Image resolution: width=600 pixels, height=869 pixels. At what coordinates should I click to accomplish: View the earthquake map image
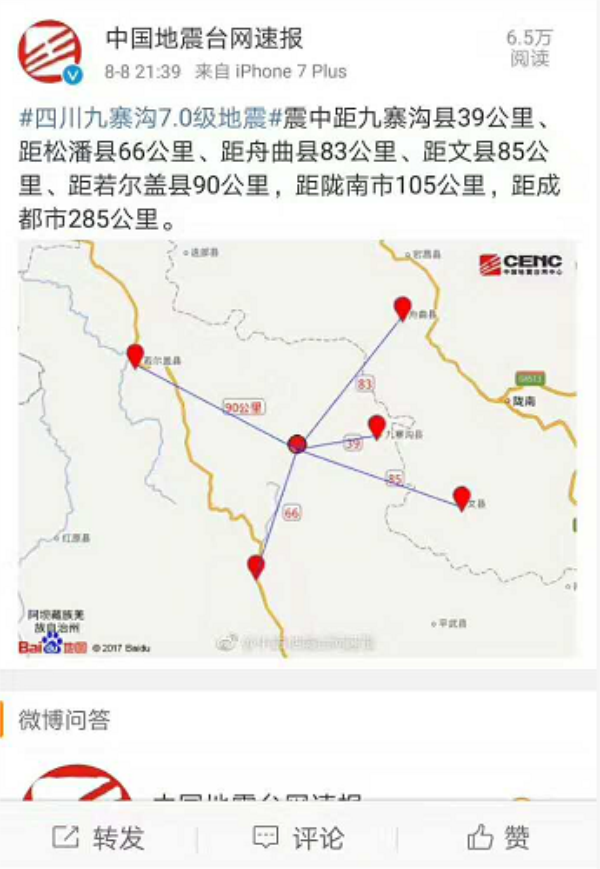pos(298,449)
